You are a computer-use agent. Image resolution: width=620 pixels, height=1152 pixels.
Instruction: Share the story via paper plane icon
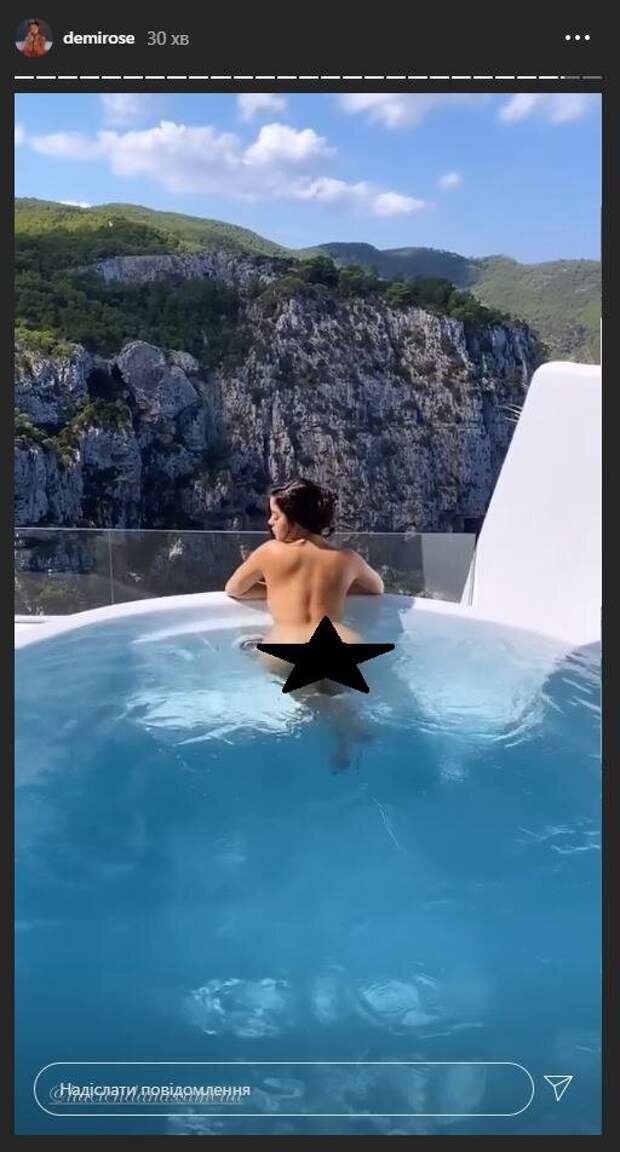coord(559,1088)
